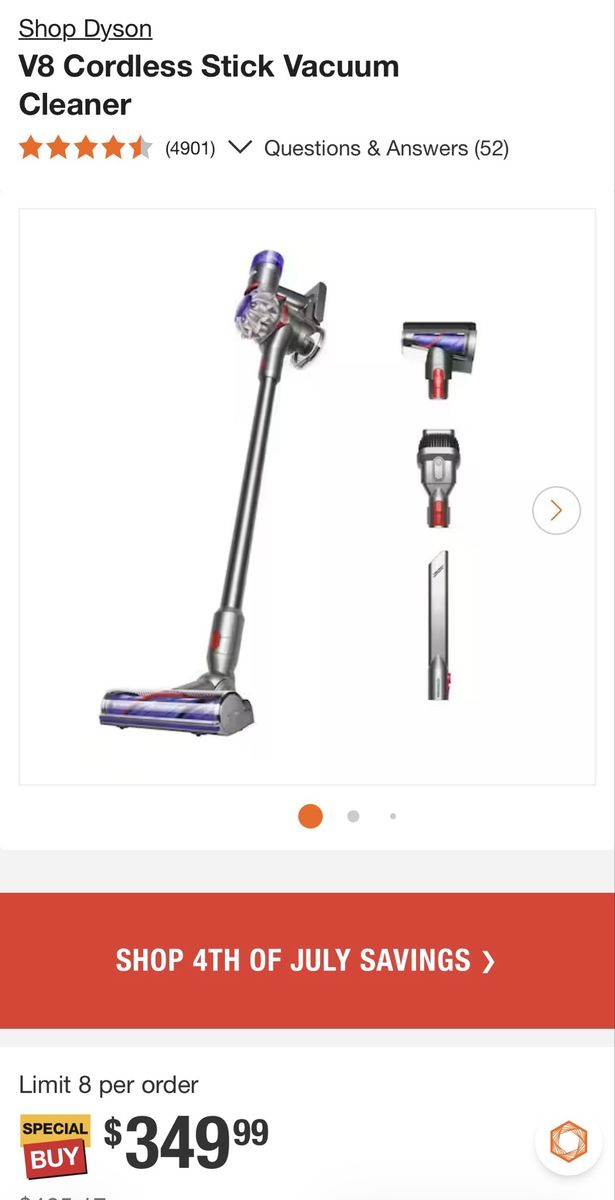
Task: Open the orange hexagon chat assistant
Action: (x=569, y=1141)
